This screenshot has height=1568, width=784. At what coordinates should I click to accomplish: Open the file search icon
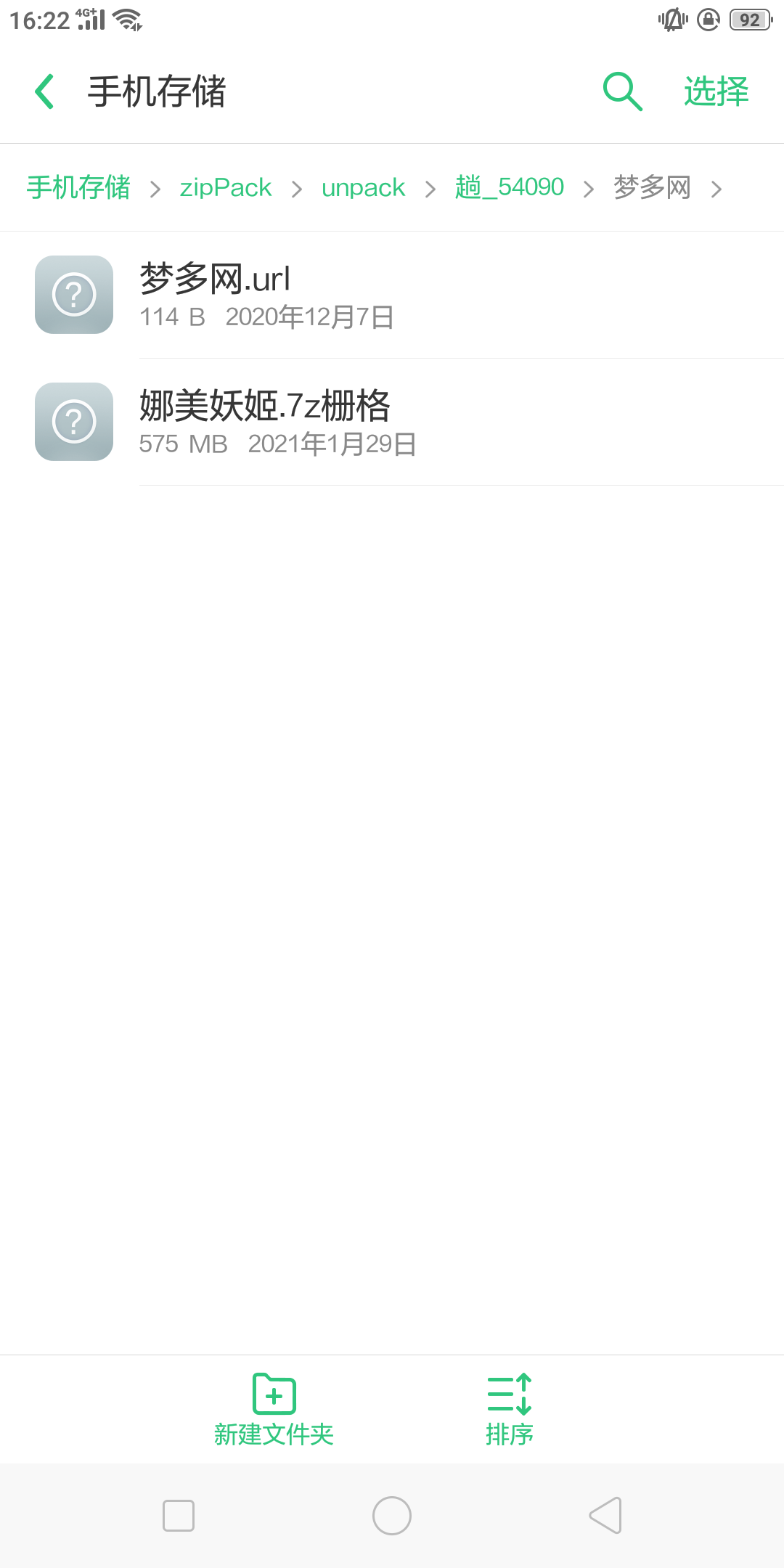click(622, 91)
